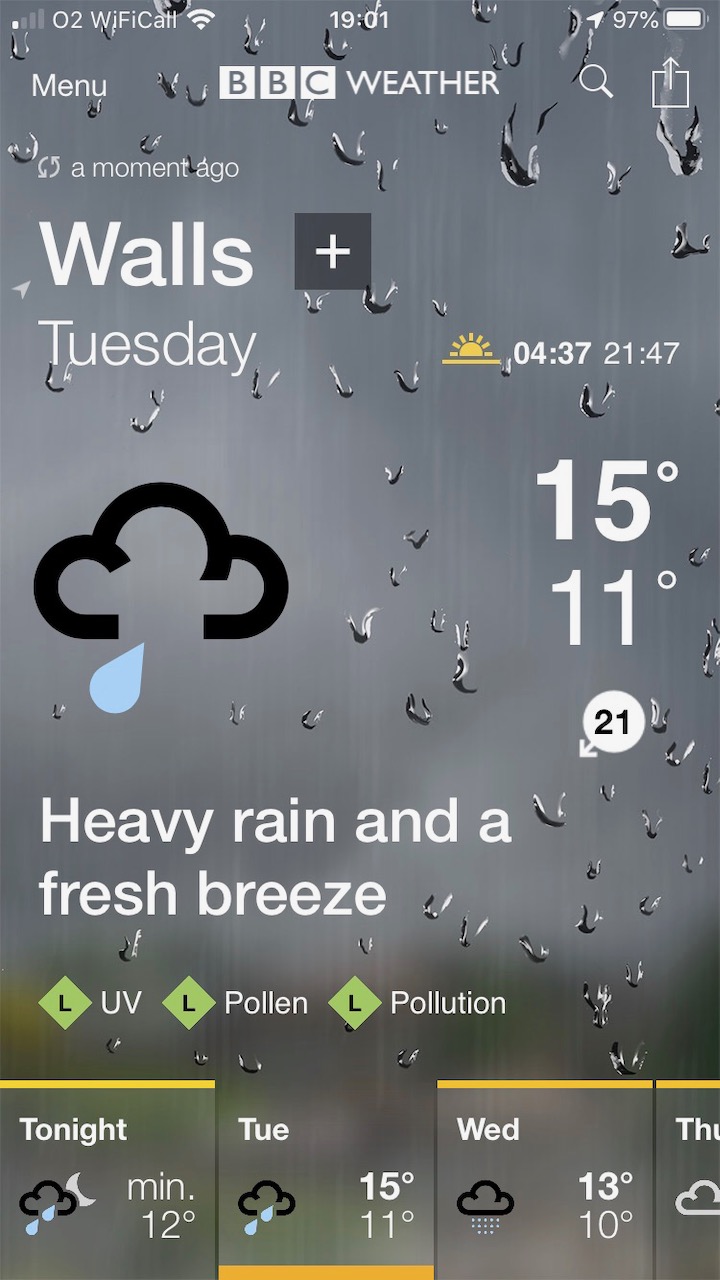This screenshot has height=1280, width=720.
Task: Add Walls to saved locations
Action: [x=332, y=251]
